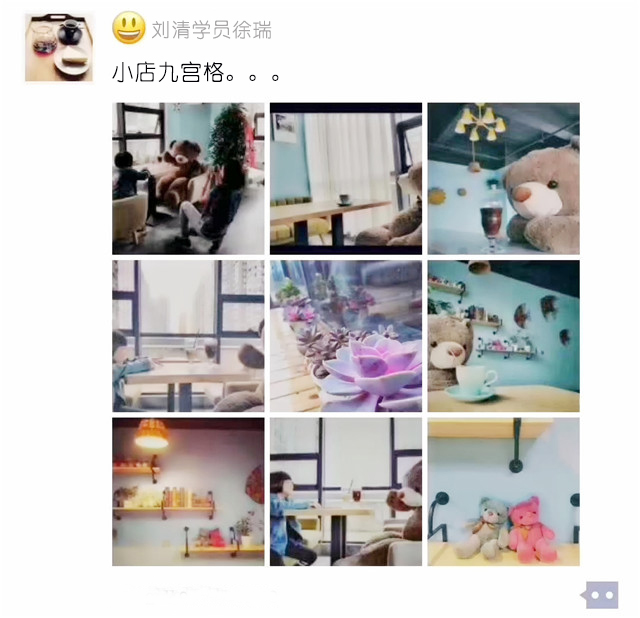View photo of child sitting with drink
This screenshot has width=640, height=618.
tap(346, 492)
